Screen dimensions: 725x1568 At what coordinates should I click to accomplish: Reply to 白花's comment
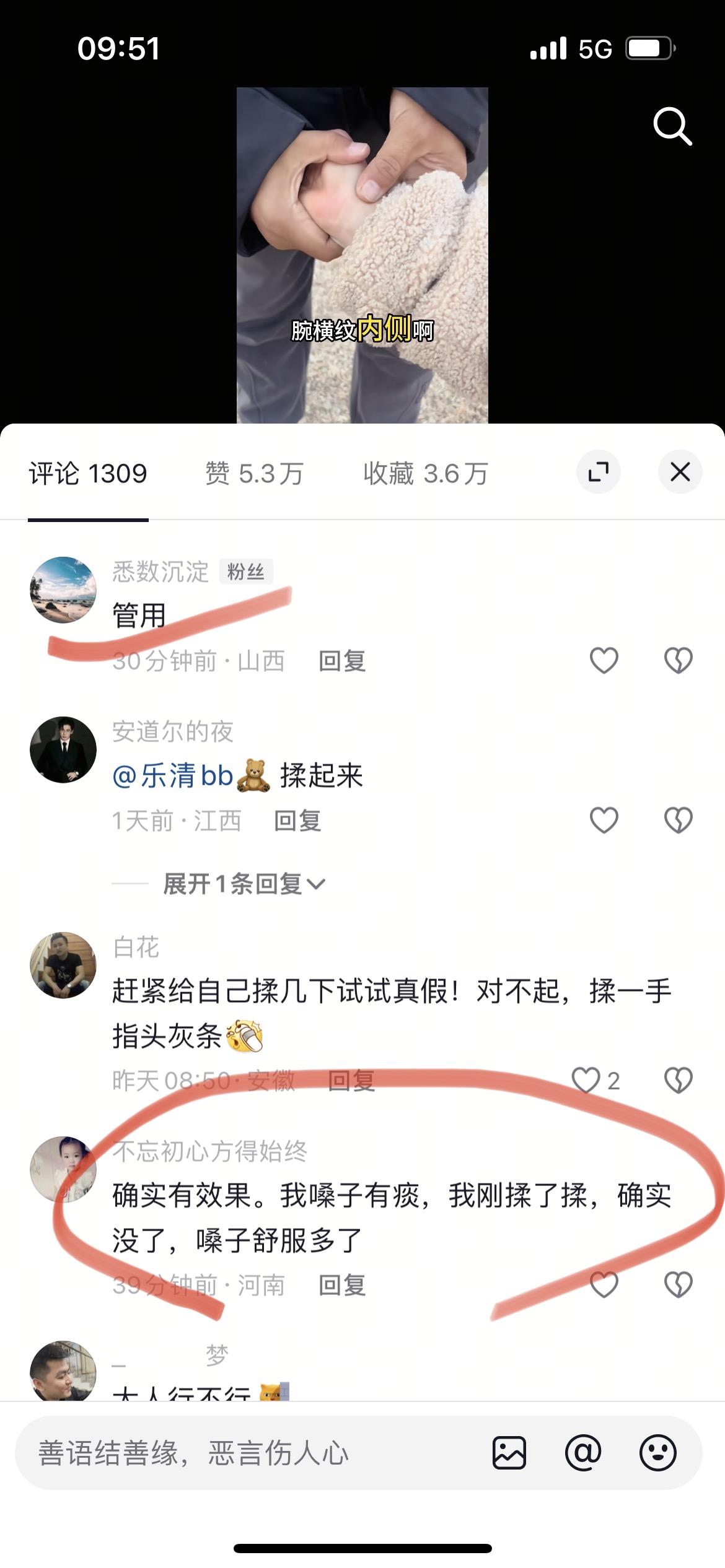pyautogui.click(x=351, y=1081)
